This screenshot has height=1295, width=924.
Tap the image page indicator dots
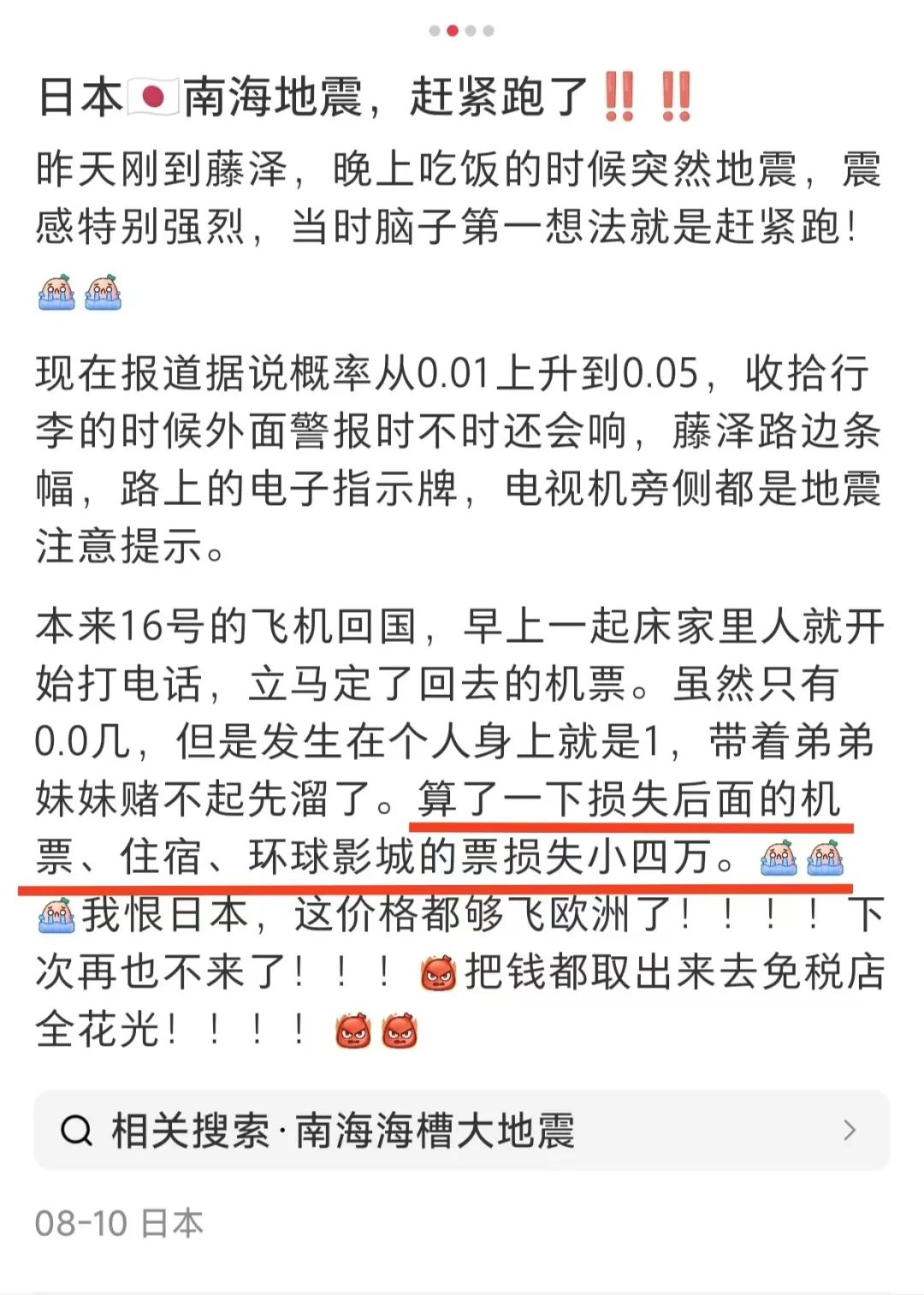461,31
